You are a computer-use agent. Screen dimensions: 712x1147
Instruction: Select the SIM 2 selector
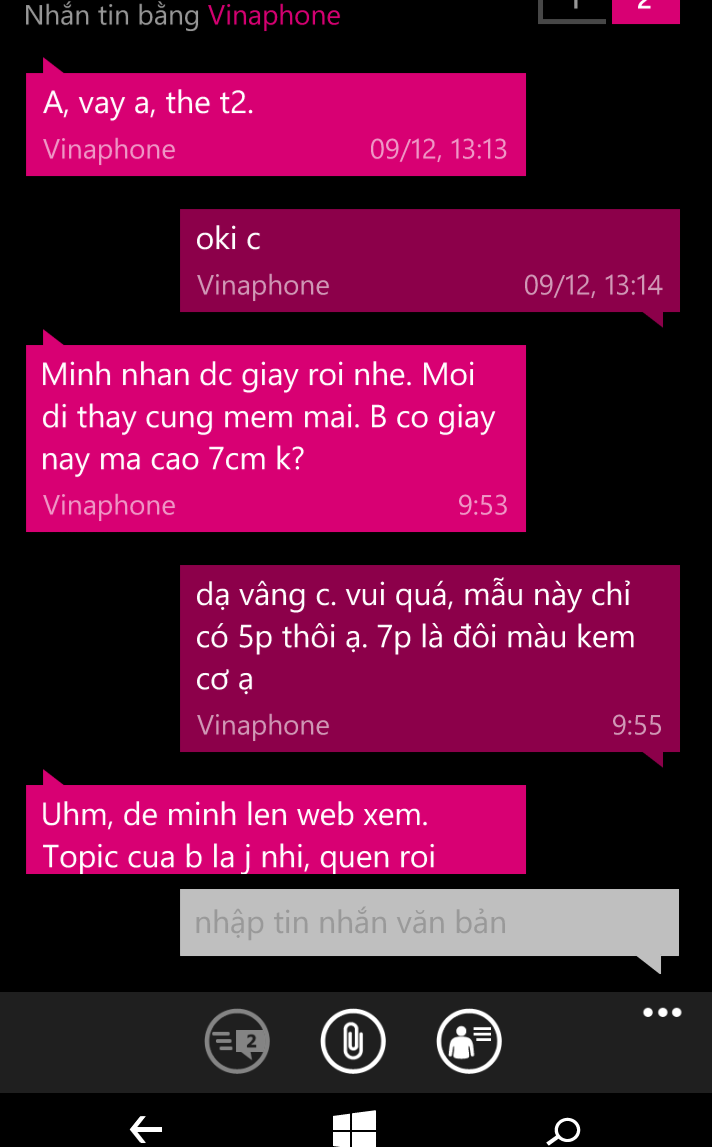tap(645, 8)
